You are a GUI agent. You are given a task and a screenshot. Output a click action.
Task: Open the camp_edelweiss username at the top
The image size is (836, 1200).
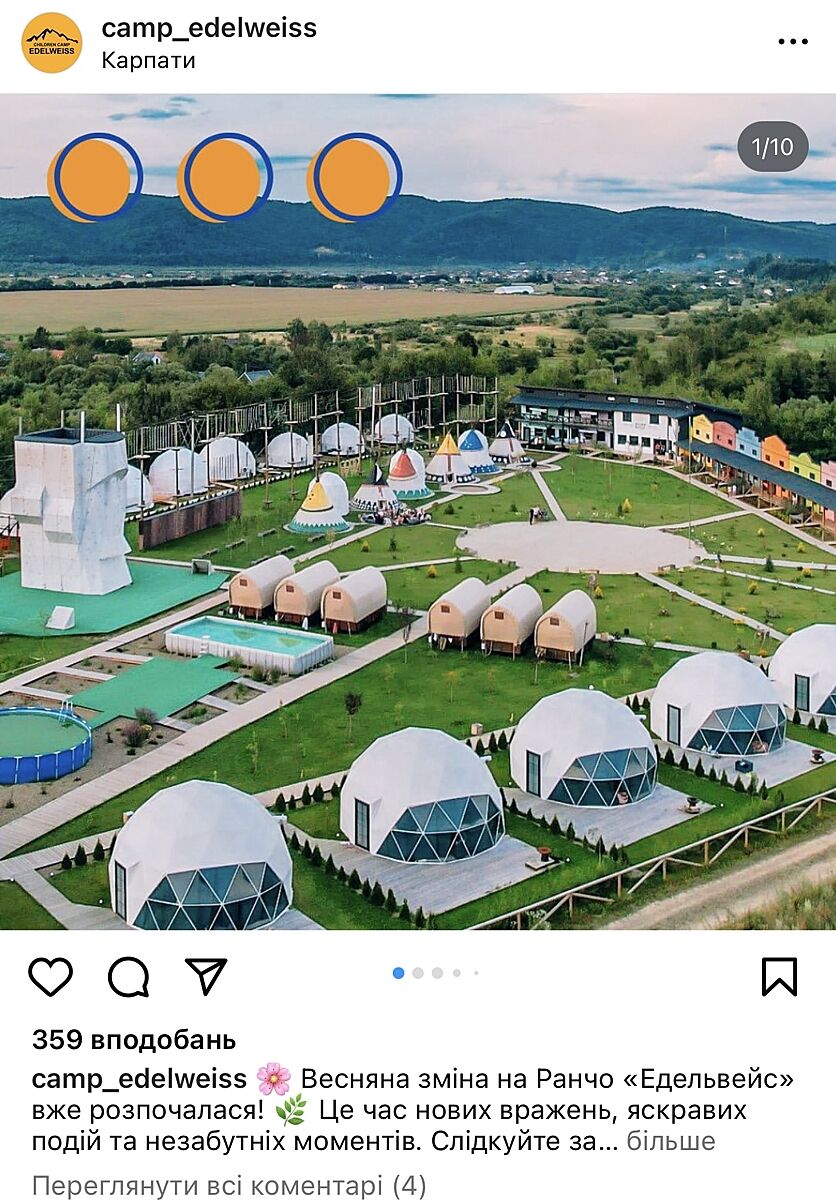pyautogui.click(x=209, y=28)
